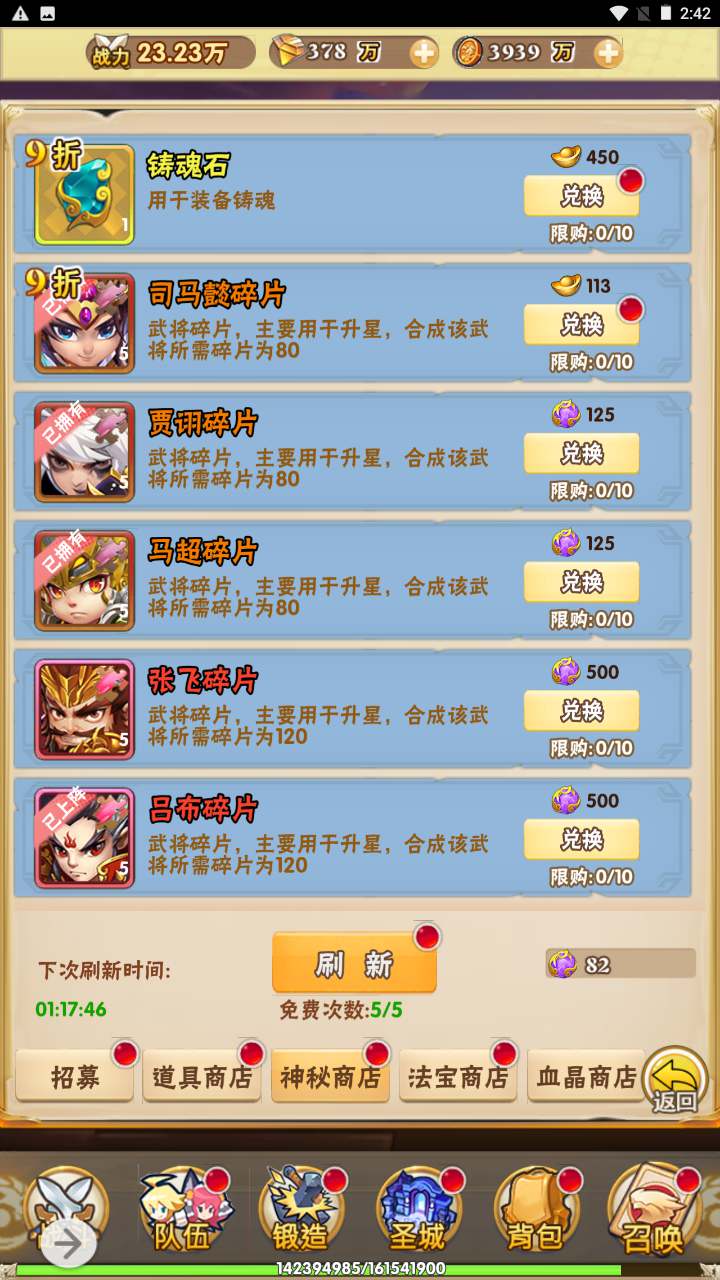Exchange for 司马懿碎片
Image resolution: width=720 pixels, height=1280 pixels.
coord(581,325)
